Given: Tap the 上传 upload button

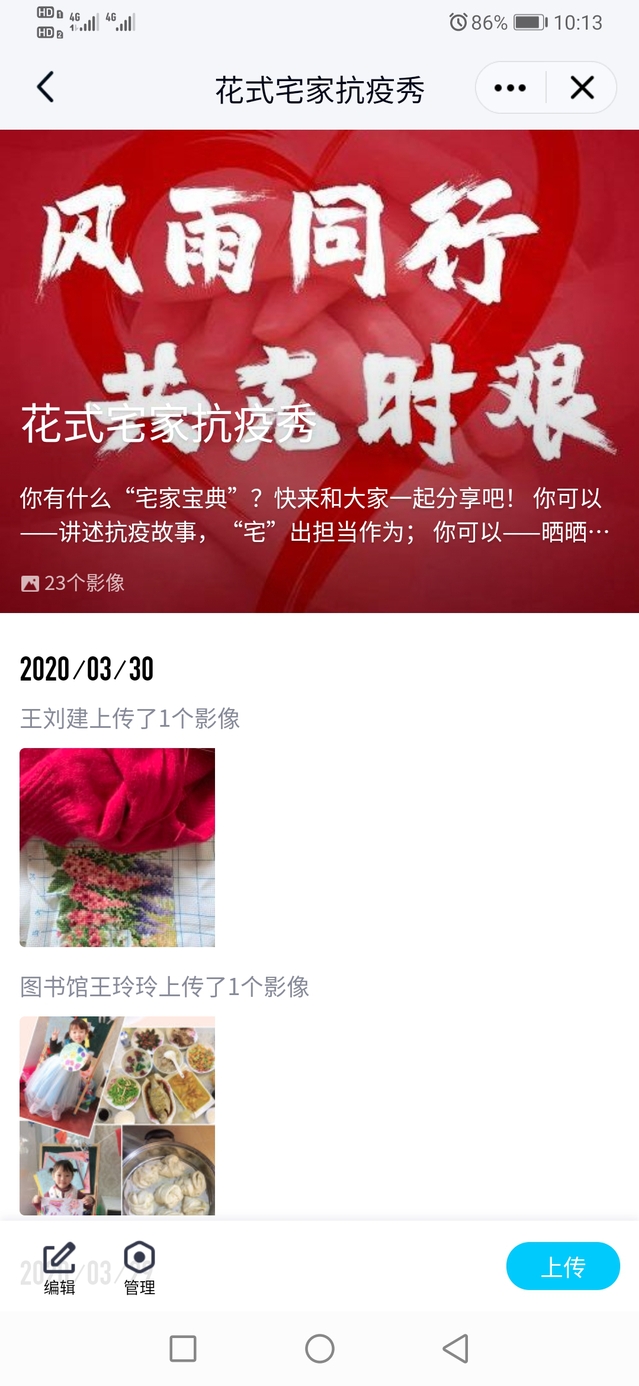Looking at the screenshot, I should [x=563, y=1267].
